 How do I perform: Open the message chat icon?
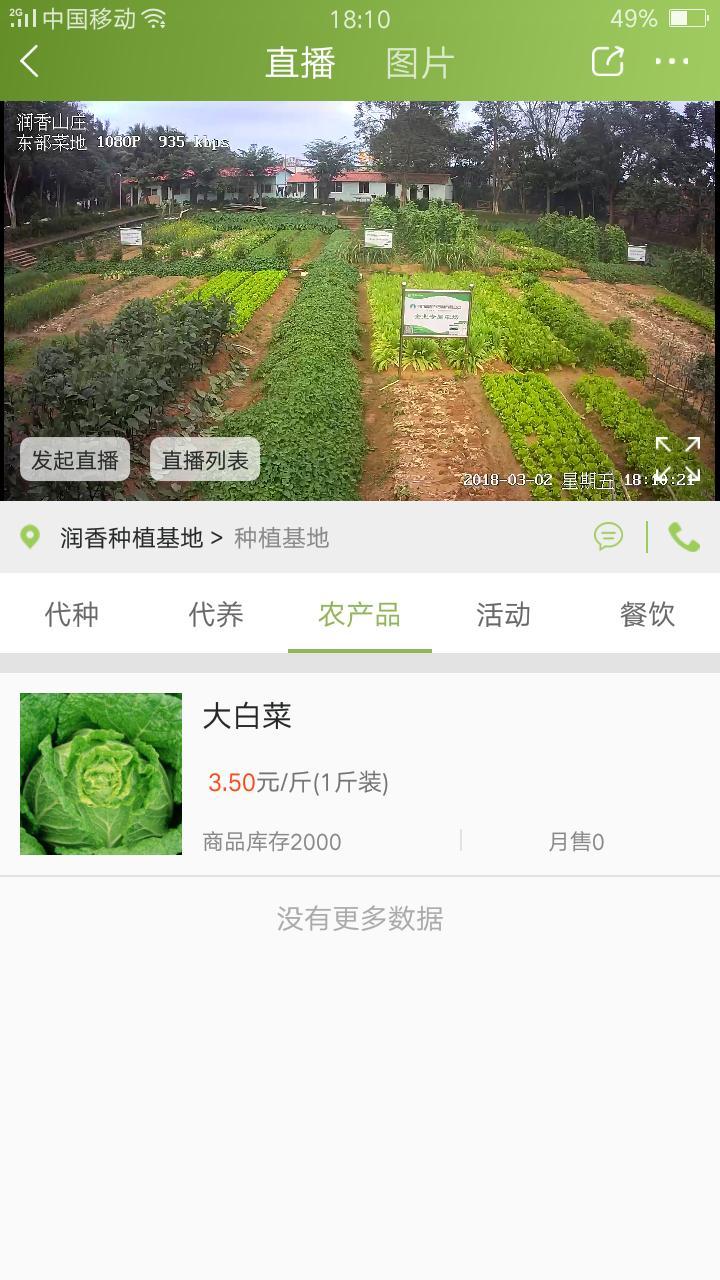click(609, 537)
